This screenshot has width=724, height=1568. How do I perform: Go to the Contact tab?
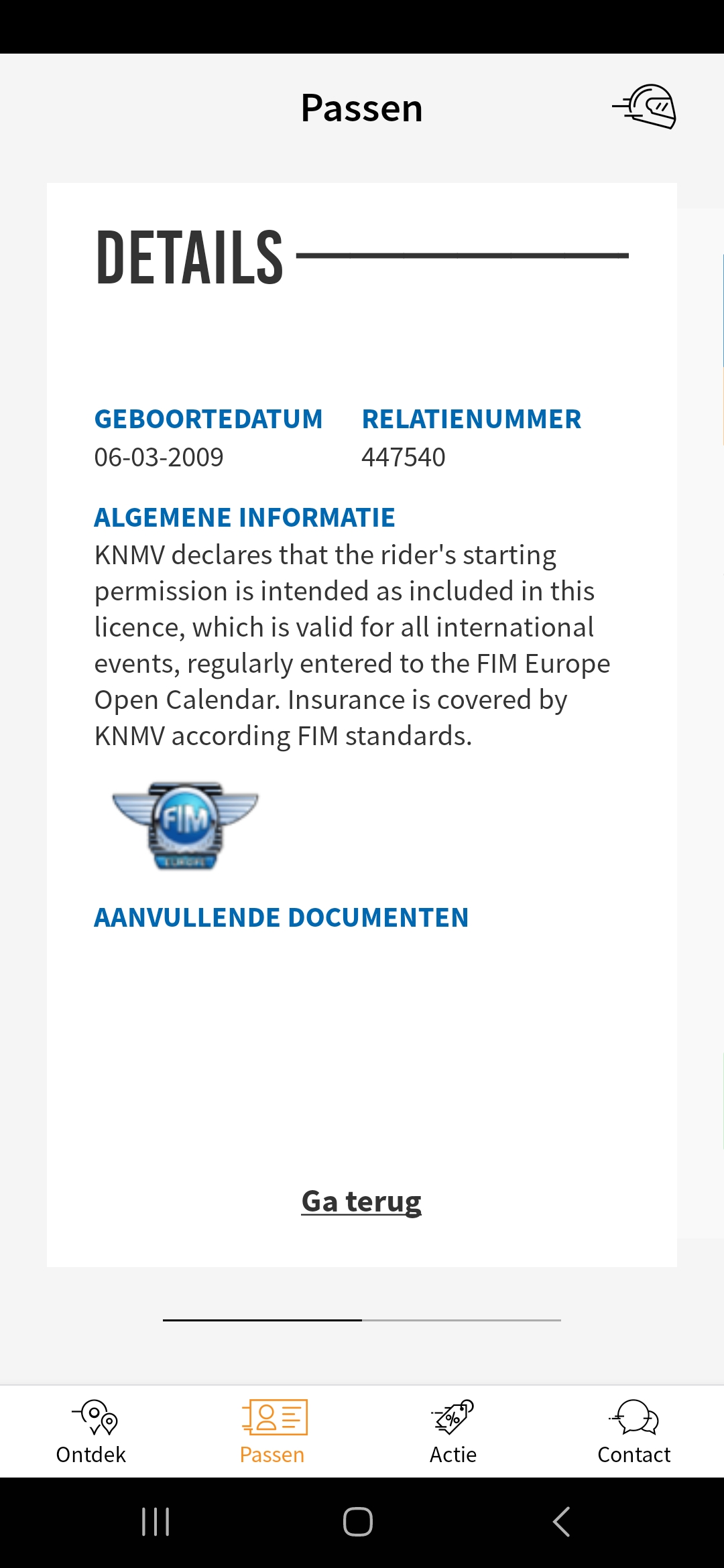click(x=634, y=1432)
